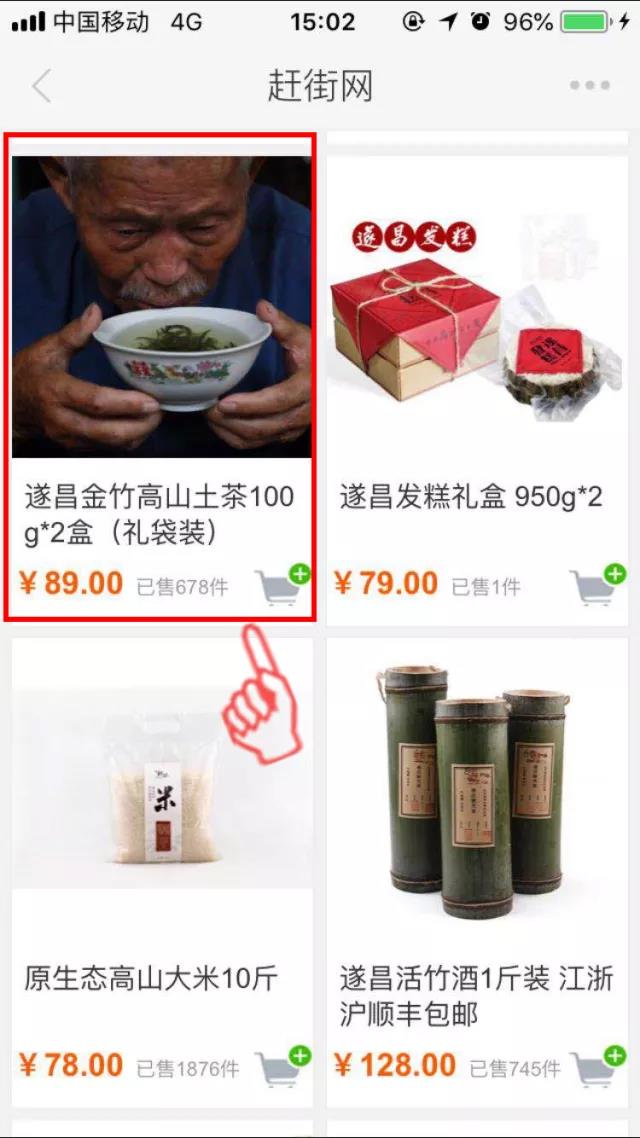
Task: Go back using the top-left arrow
Action: tap(41, 87)
